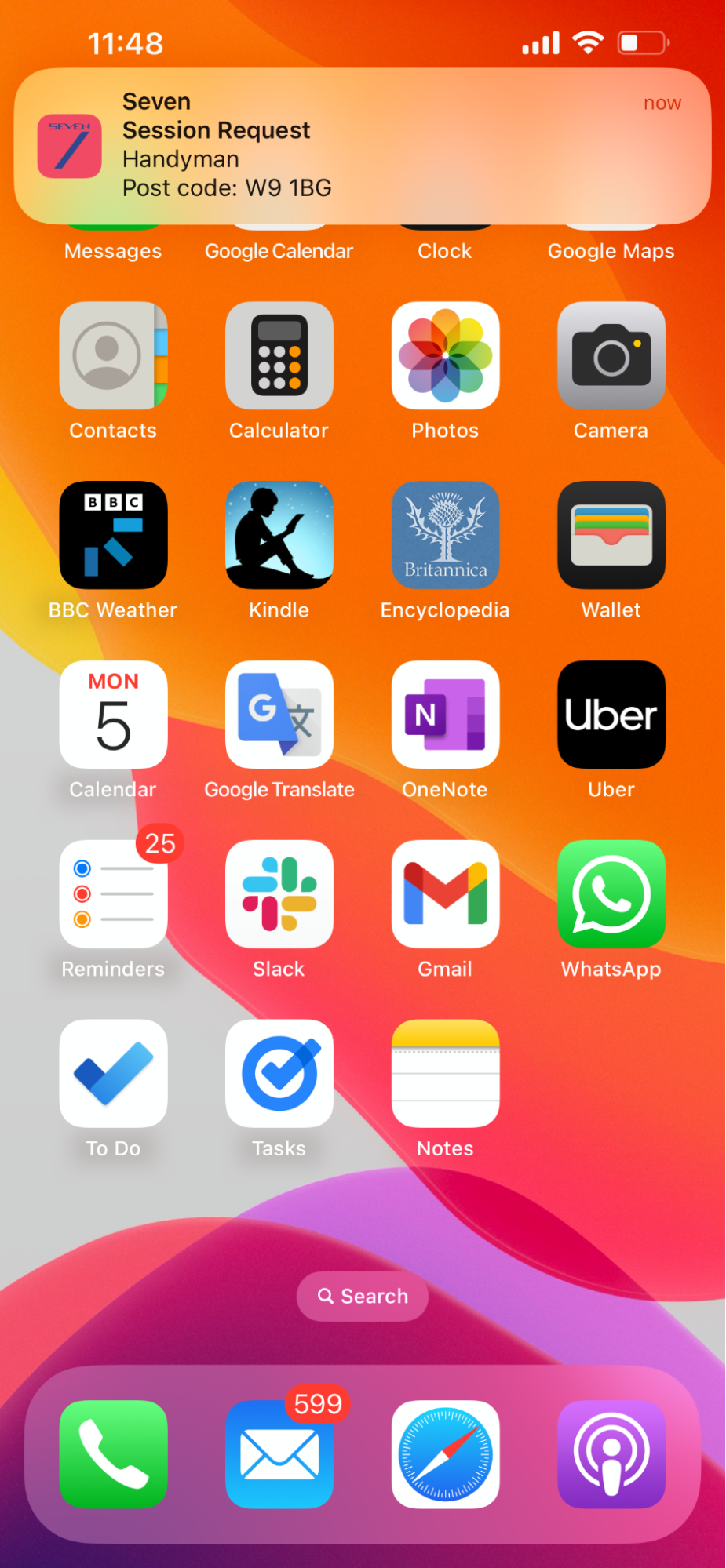The image size is (726, 1568).
Task: Open the Photos app
Action: (445, 356)
